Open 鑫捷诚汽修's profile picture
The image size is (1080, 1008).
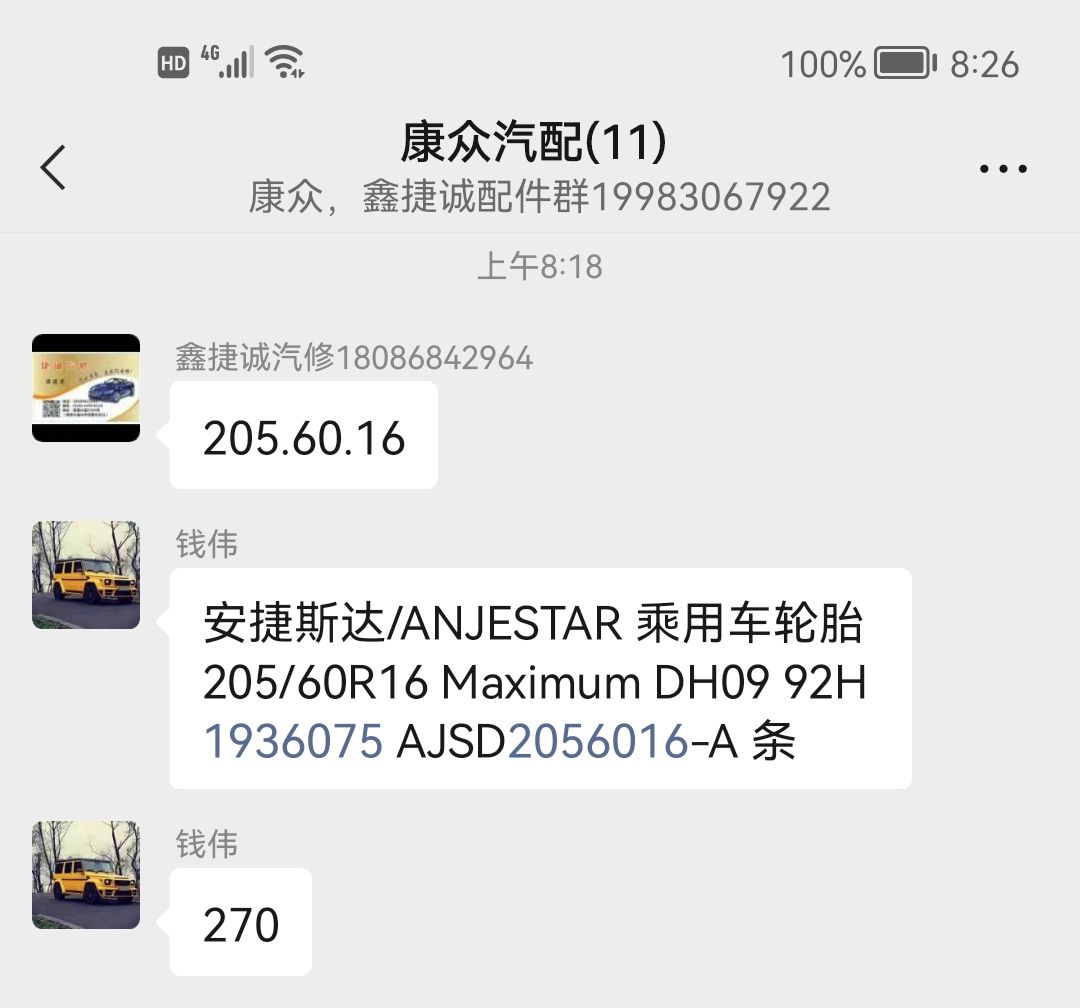point(86,388)
